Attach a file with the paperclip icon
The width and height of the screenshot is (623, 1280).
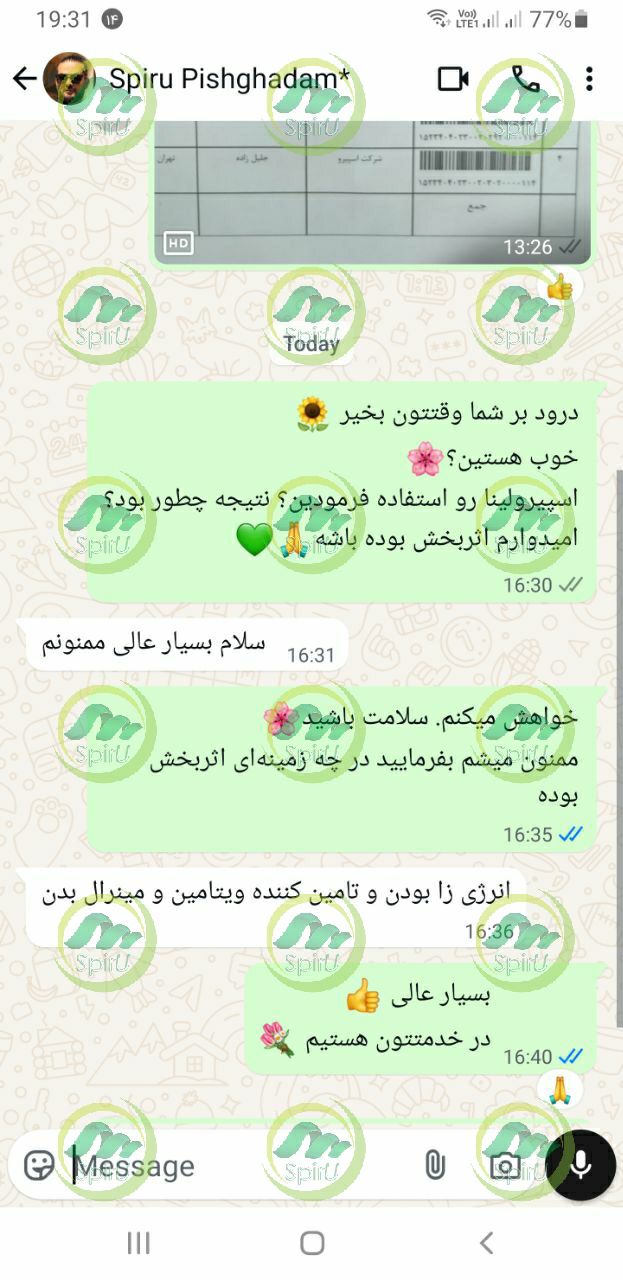coord(434,1165)
